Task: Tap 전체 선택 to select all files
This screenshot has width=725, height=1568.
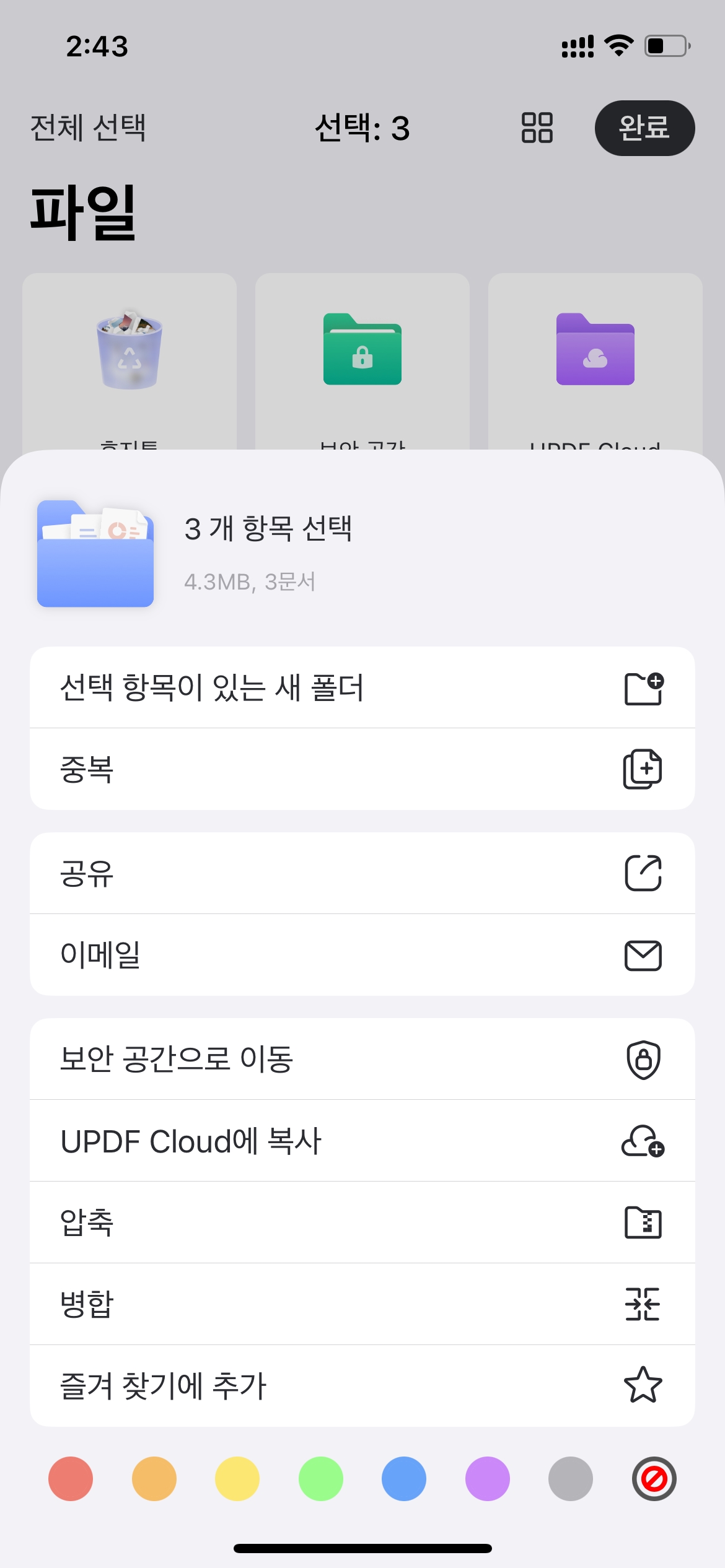Action: [x=87, y=128]
